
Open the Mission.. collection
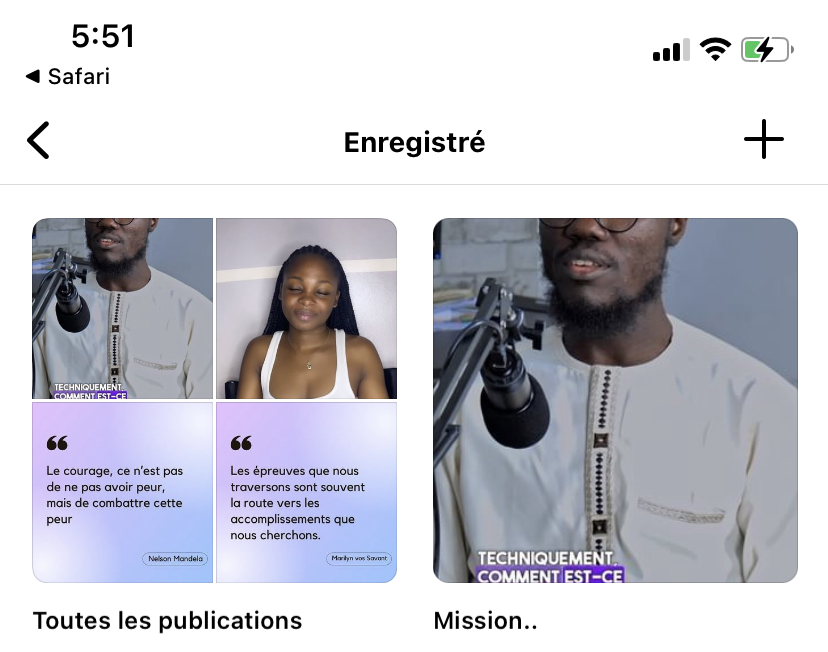pos(615,400)
